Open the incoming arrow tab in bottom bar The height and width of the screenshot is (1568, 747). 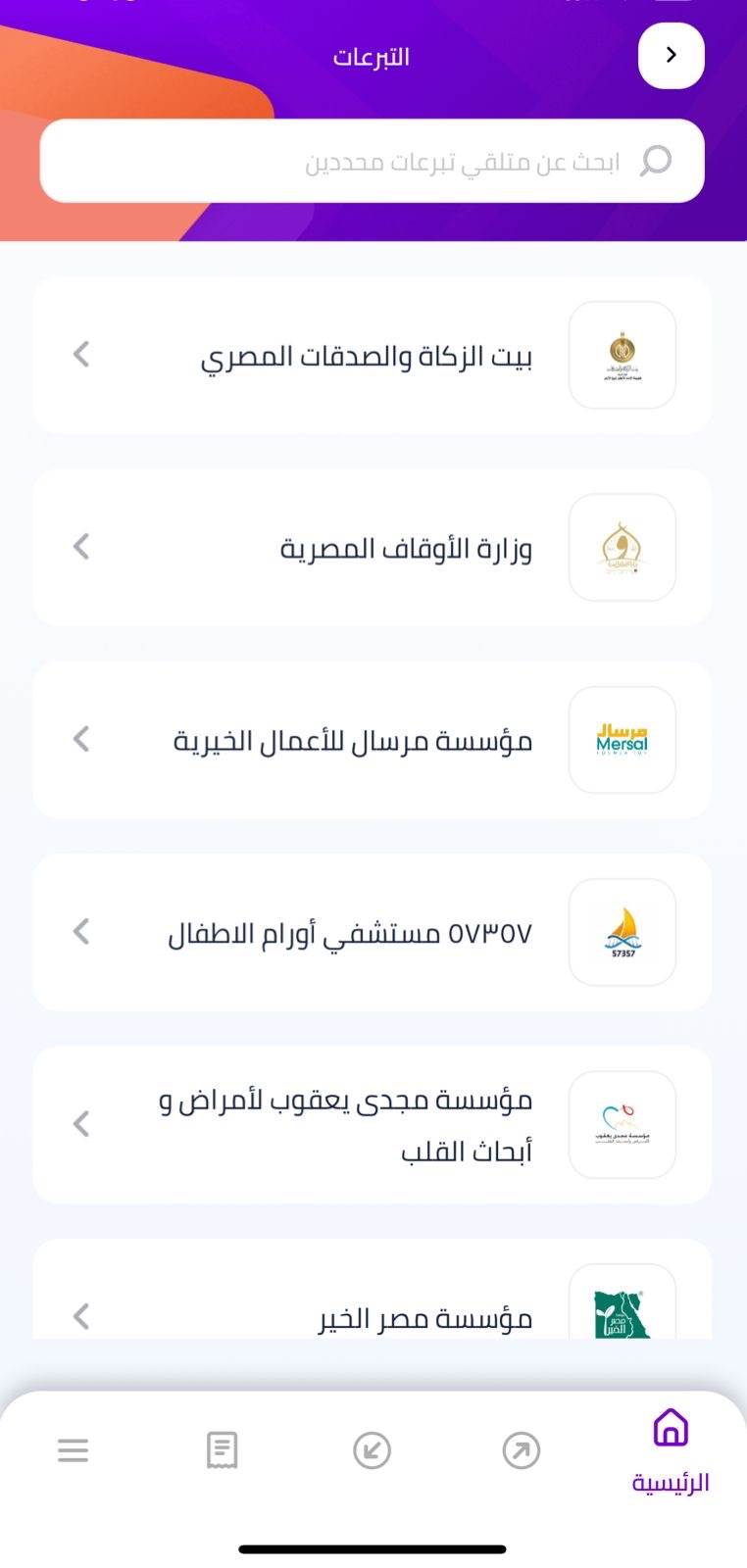tap(372, 1450)
